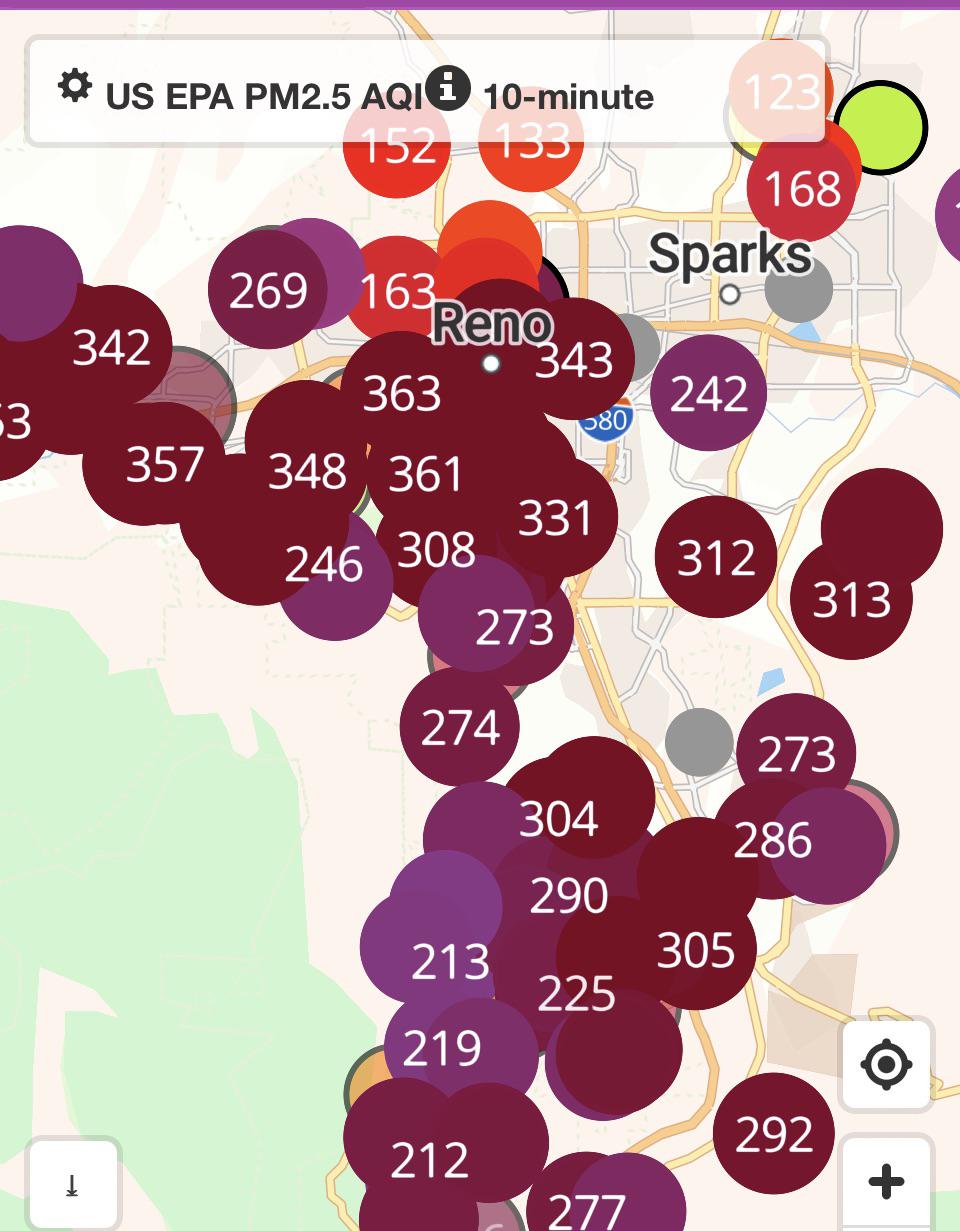The width and height of the screenshot is (960, 1231).
Task: Select the I-580 highway shield marker
Action: coord(608,419)
